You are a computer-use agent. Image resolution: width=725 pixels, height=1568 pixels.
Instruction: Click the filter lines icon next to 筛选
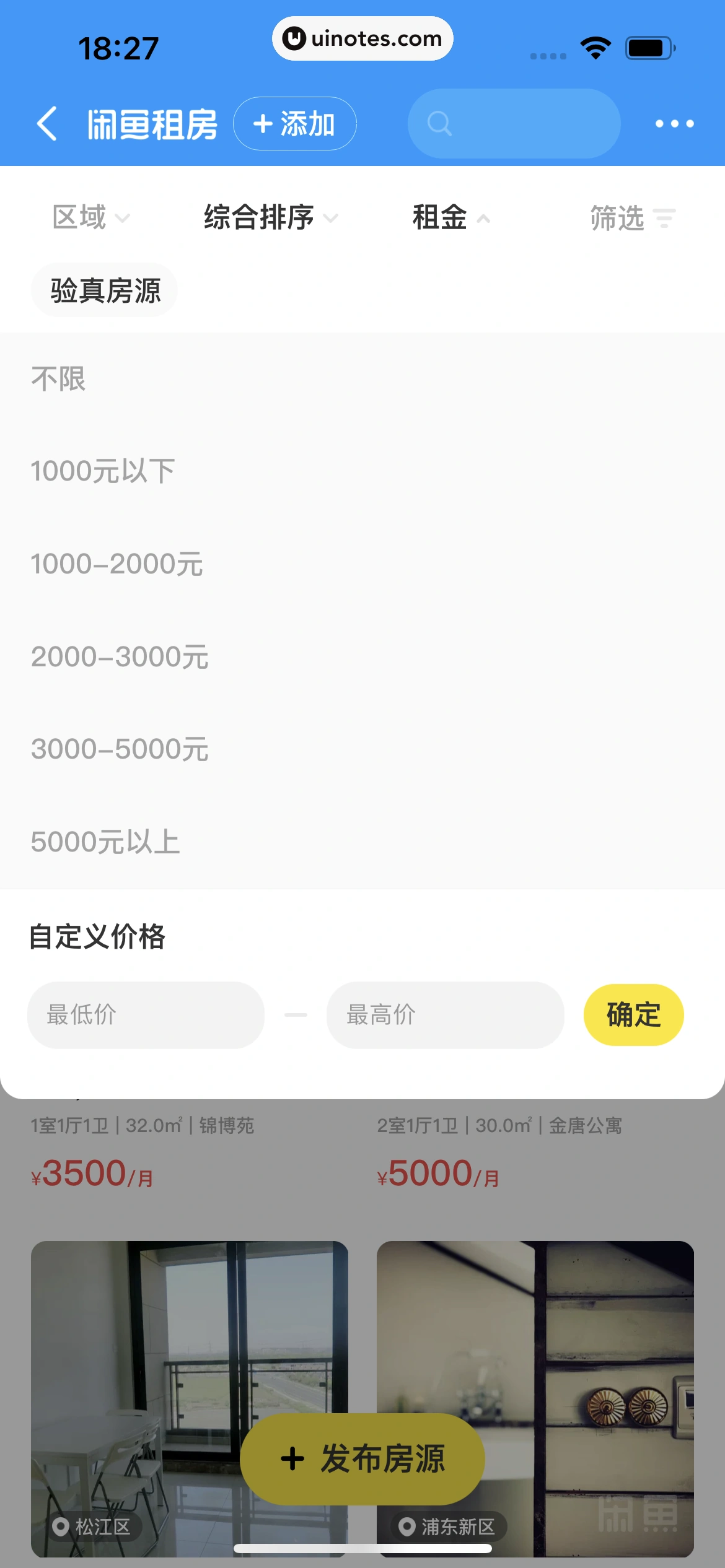[x=664, y=218]
